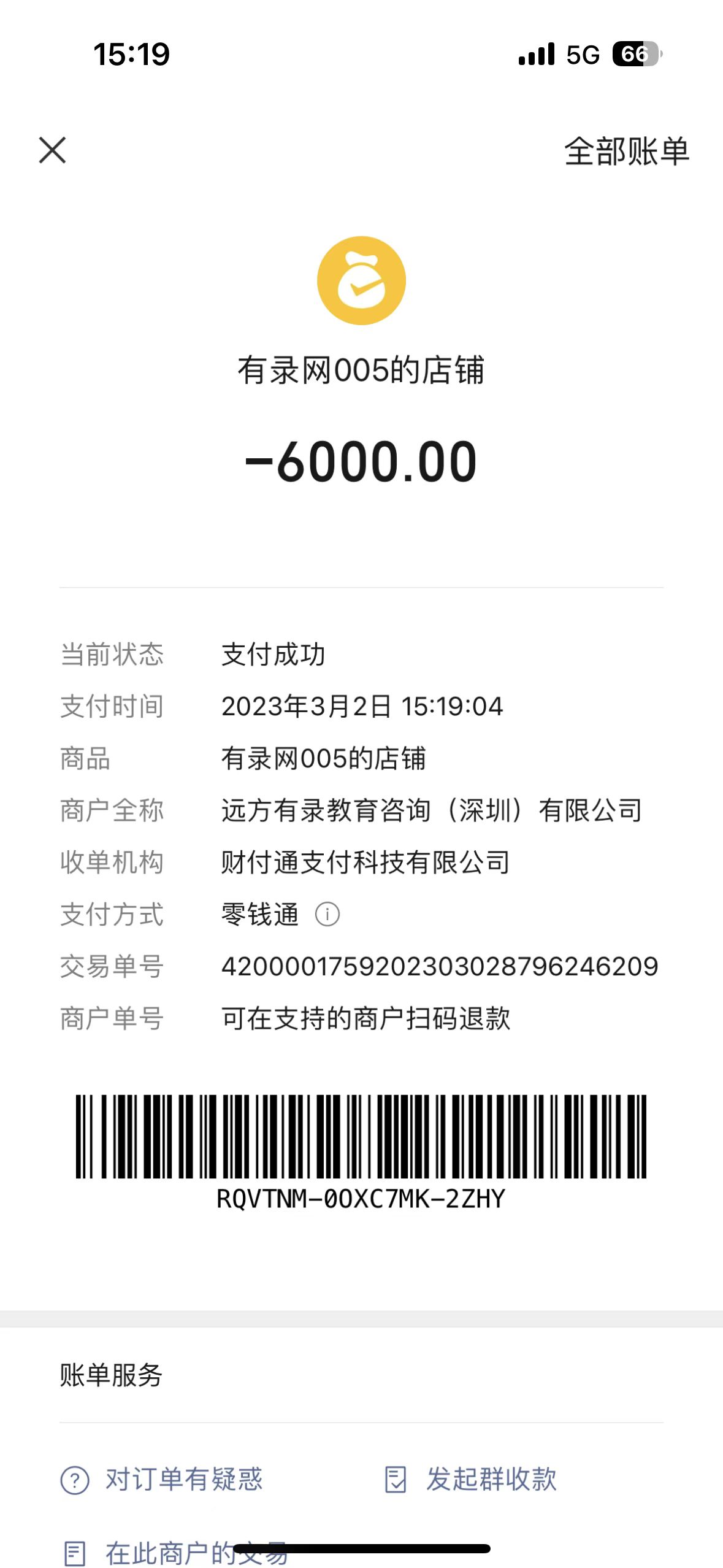723x1568 pixels.
Task: Open 对订单有疑惑 help link
Action: pos(163,1479)
